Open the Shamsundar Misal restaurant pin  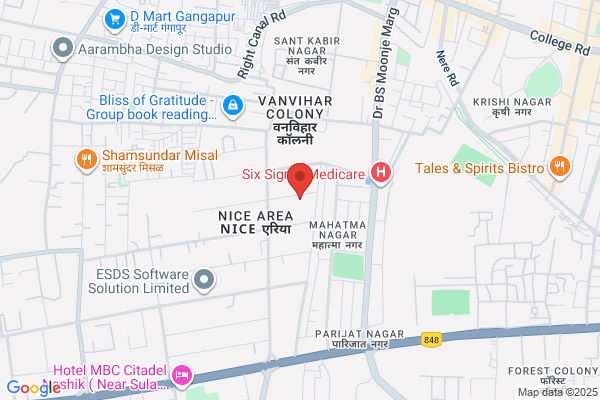(86, 160)
